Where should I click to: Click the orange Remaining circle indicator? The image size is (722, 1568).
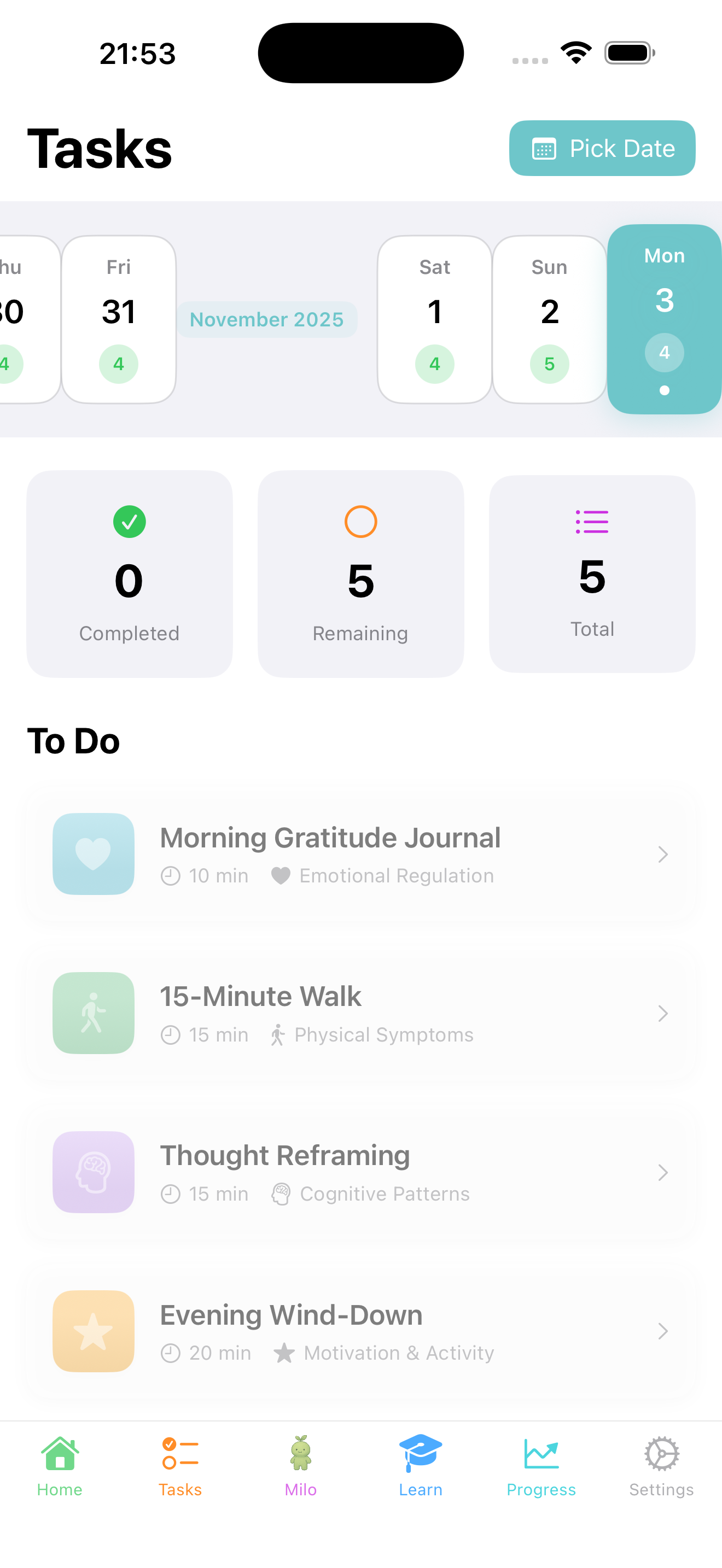pos(360,522)
